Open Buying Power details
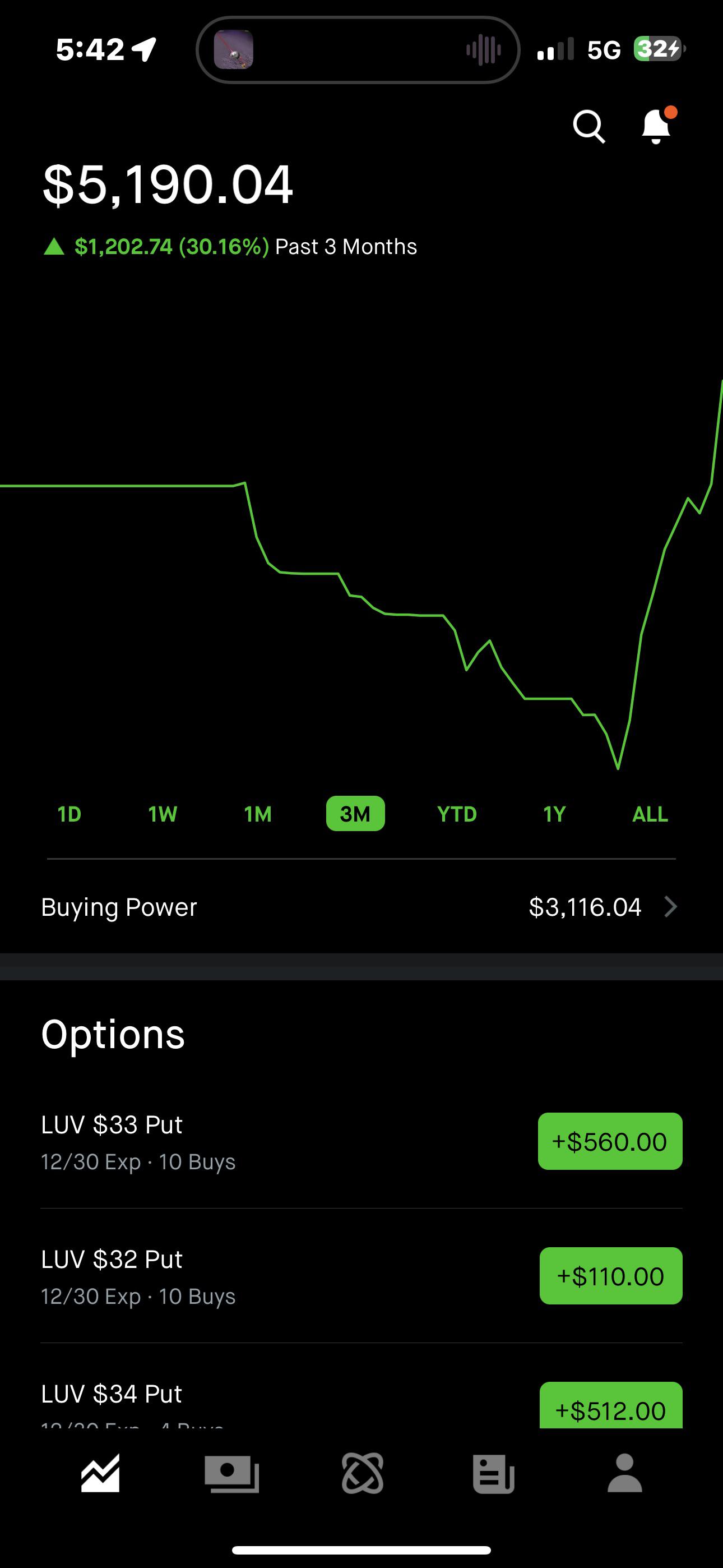This screenshot has width=723, height=1568. click(x=361, y=907)
